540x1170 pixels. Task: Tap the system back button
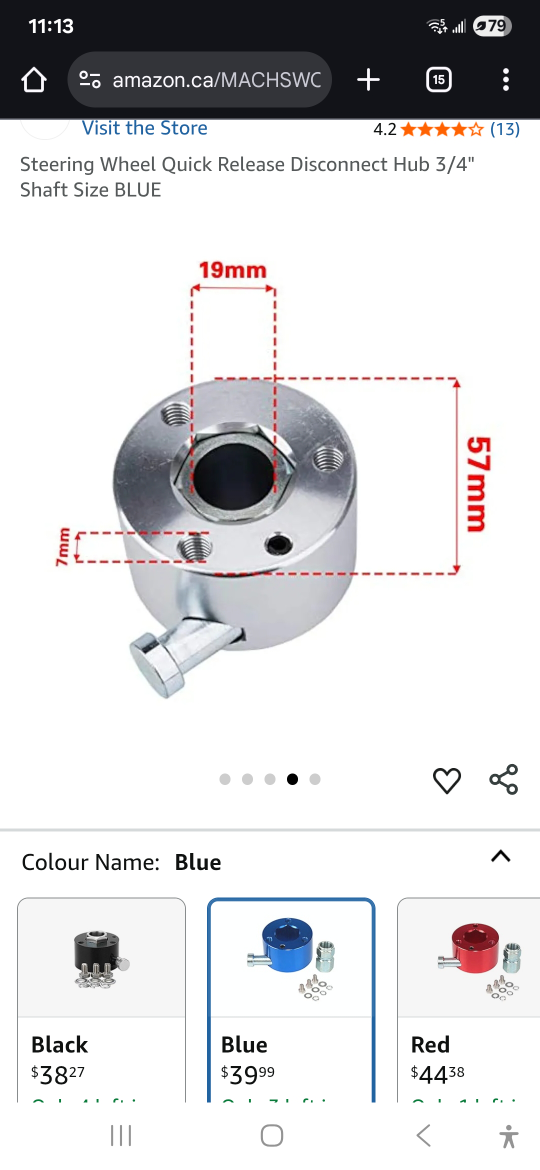point(423,1136)
